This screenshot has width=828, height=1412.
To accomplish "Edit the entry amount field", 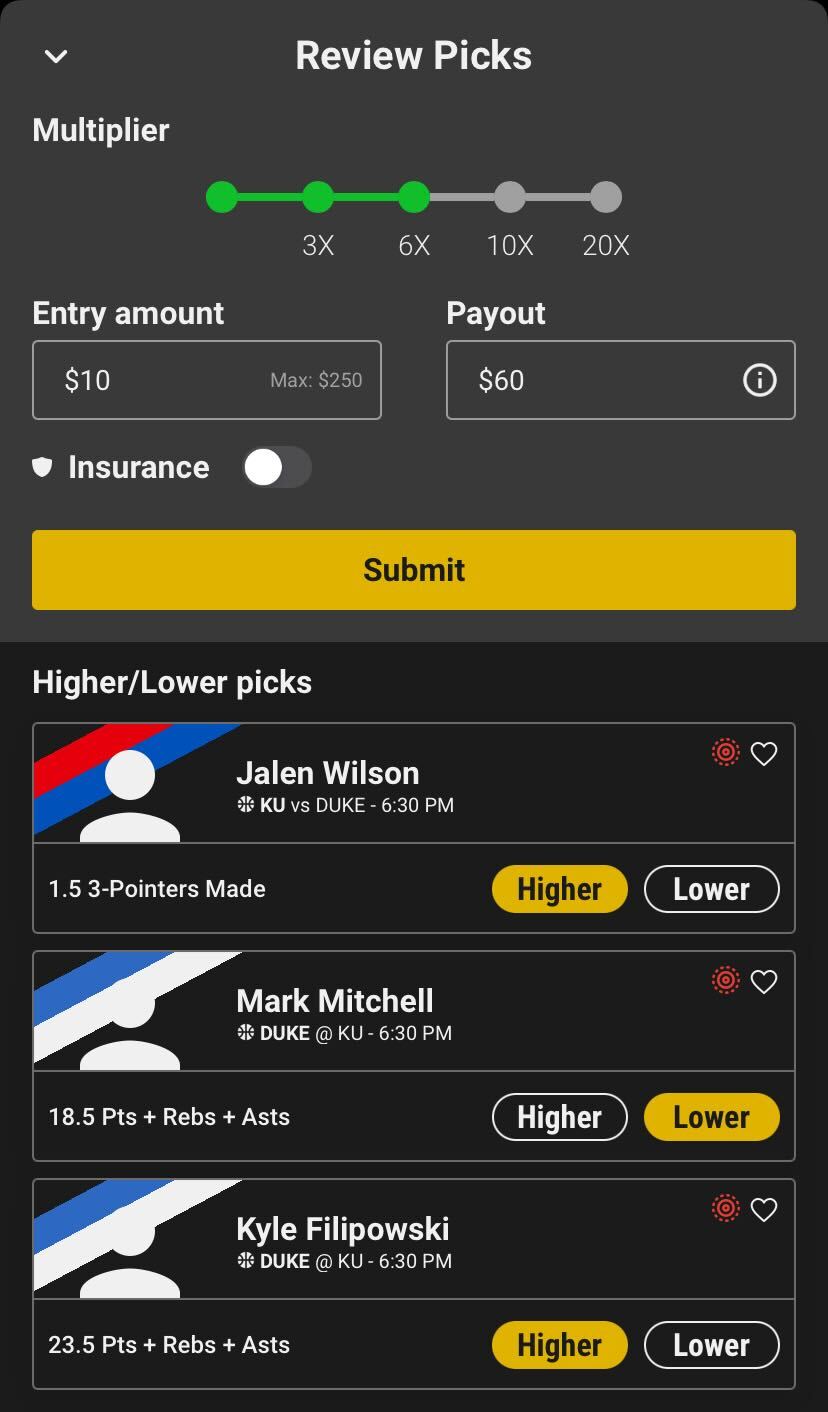I will (207, 380).
